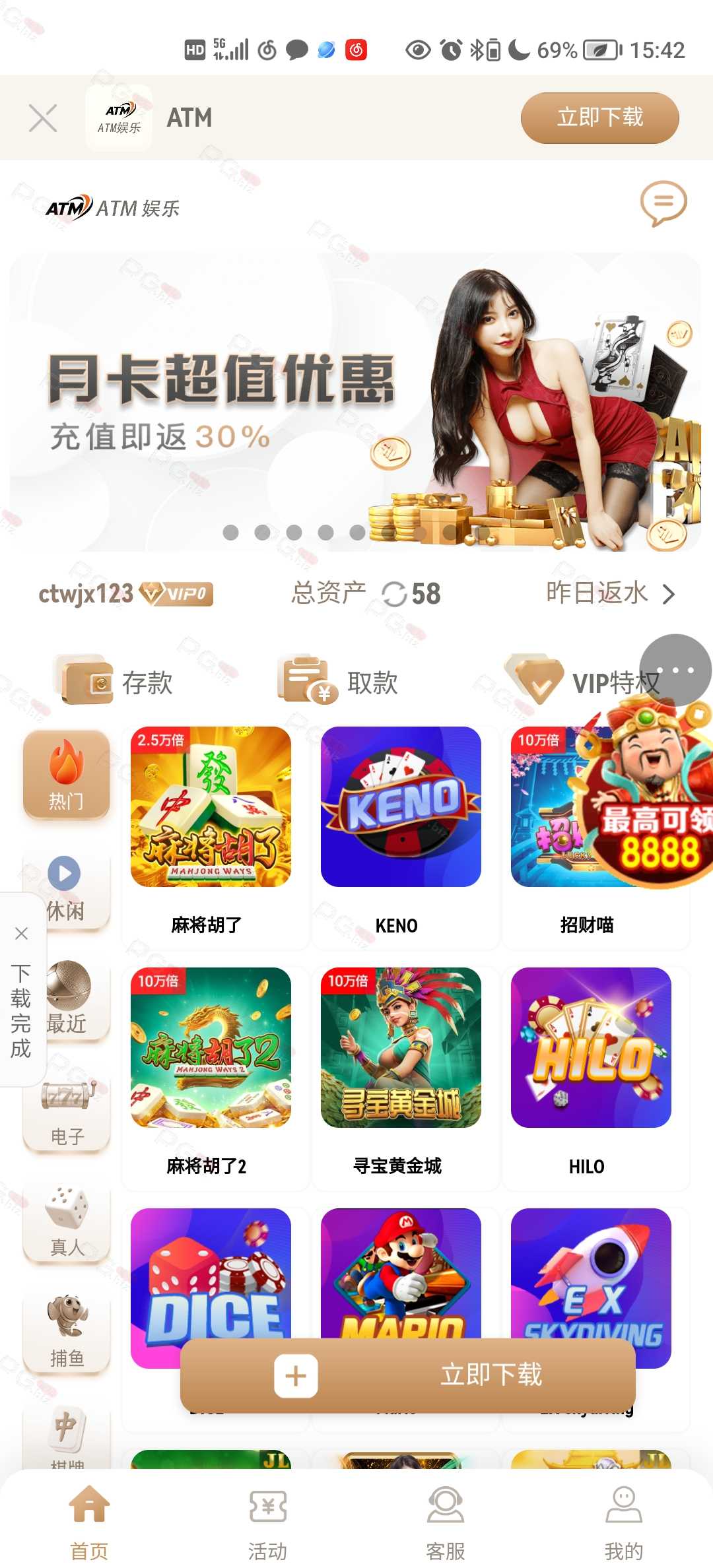Refresh the 总资产 balance

(x=394, y=594)
